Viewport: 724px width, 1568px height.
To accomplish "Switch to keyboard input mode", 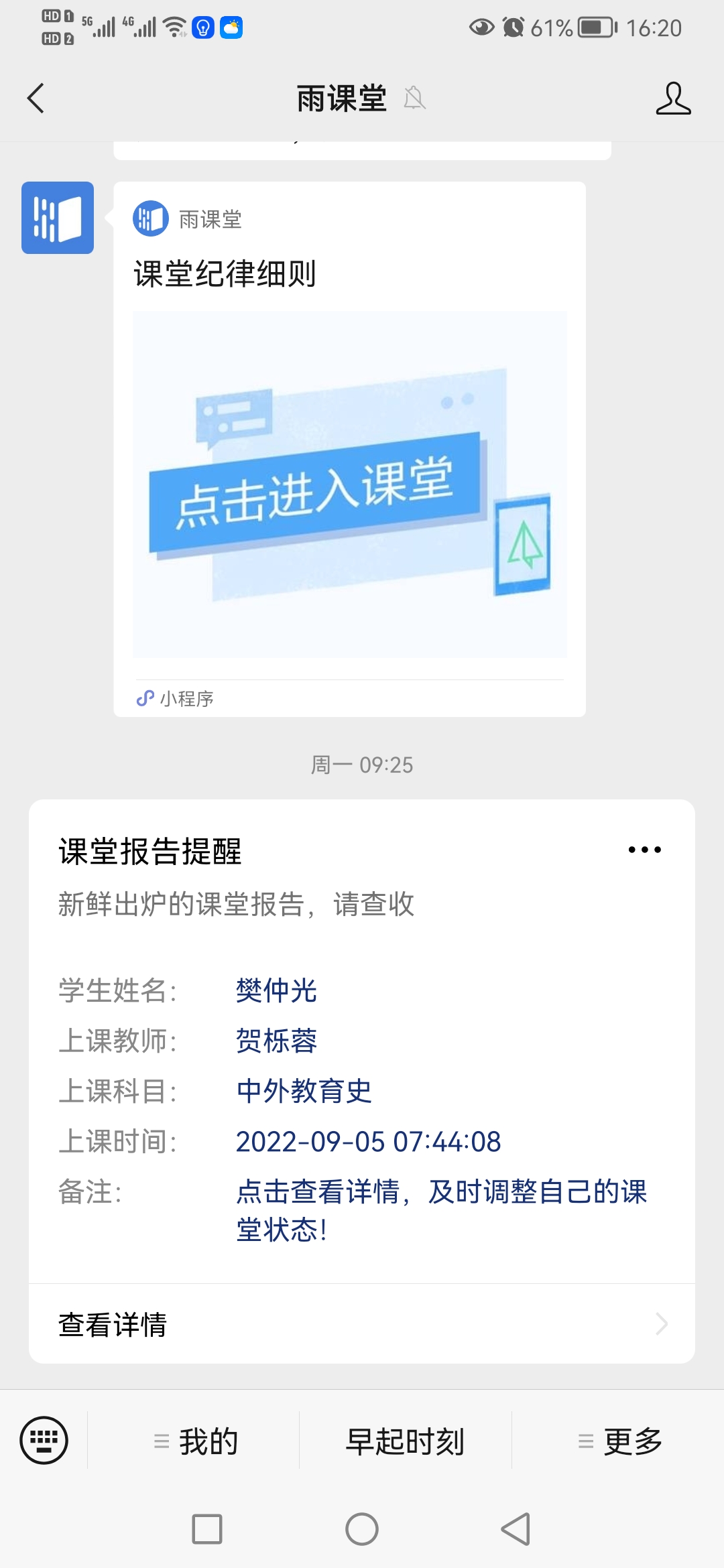I will (44, 1440).
